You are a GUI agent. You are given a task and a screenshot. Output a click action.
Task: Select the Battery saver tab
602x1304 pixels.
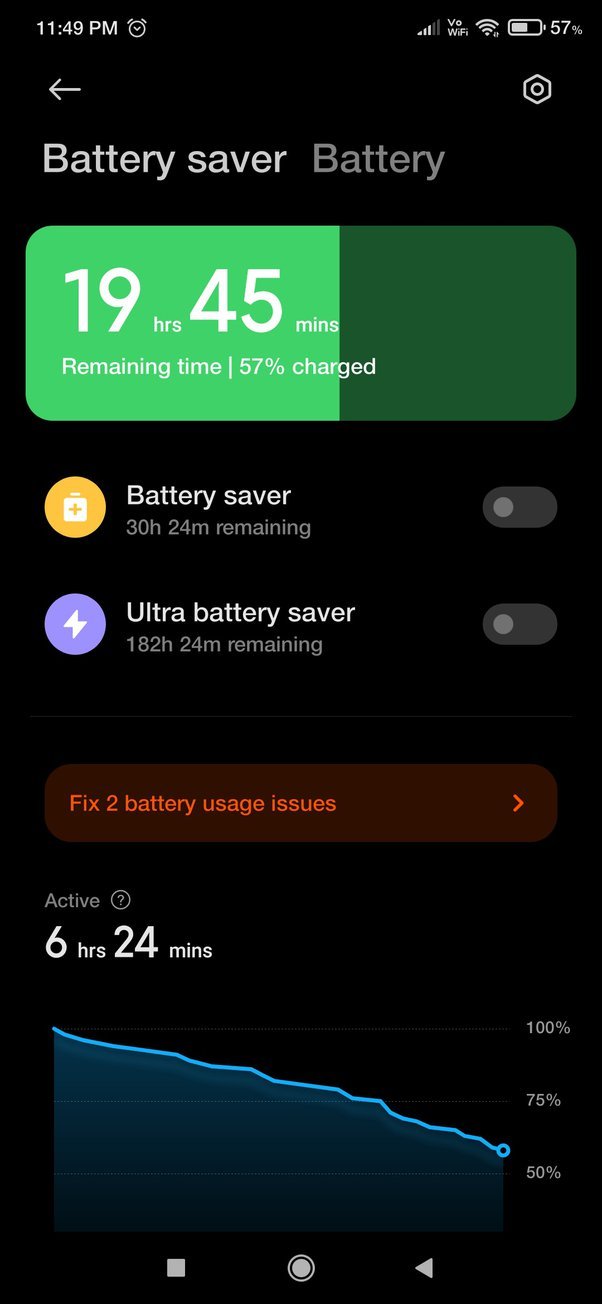[x=165, y=160]
